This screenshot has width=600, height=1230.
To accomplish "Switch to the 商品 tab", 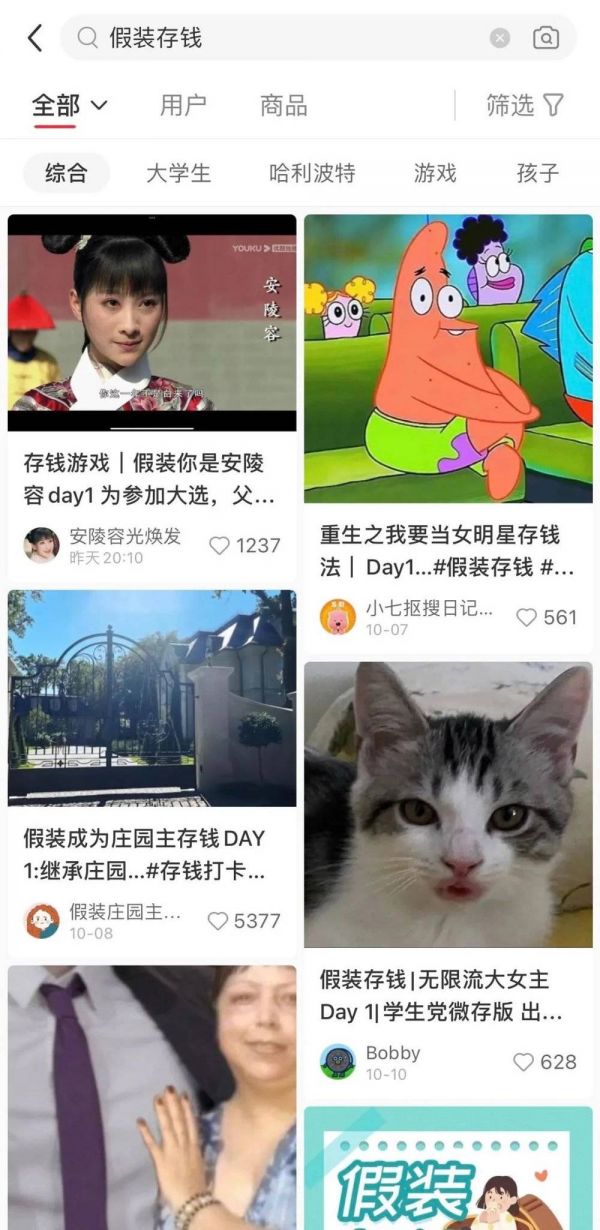I will 283,105.
